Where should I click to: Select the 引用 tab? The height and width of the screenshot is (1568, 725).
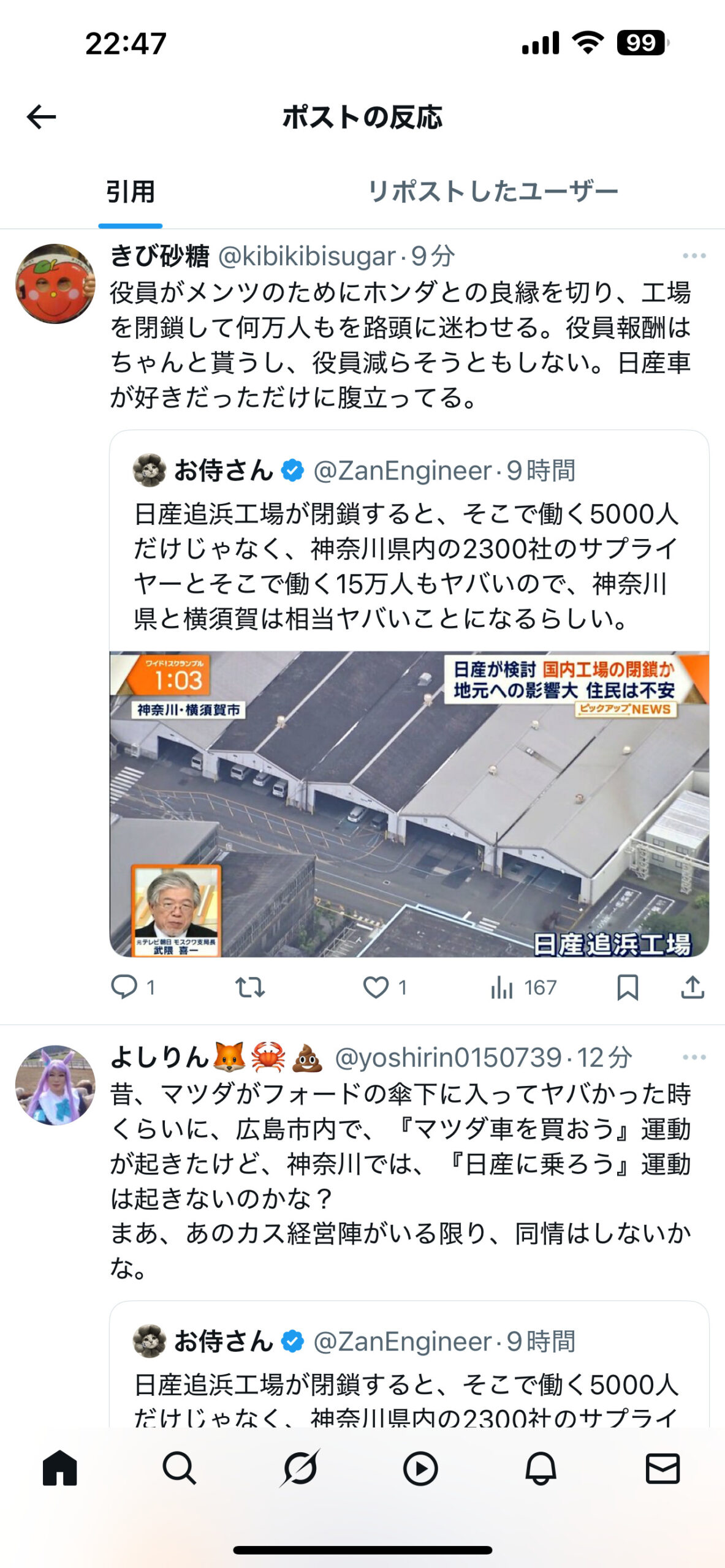[x=130, y=192]
